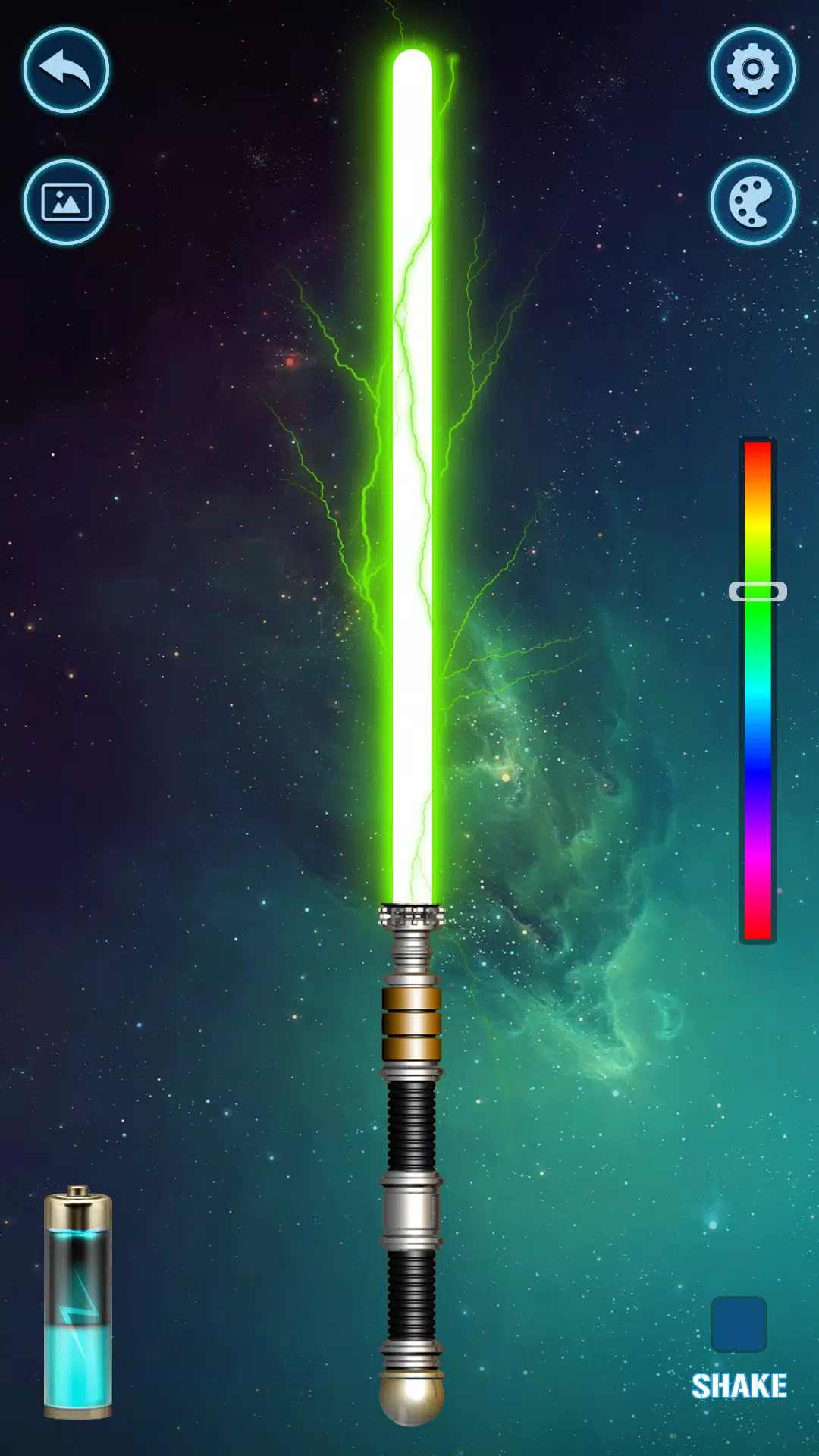The image size is (819, 1456).
Task: Tap the rainbow color slider to change blade color
Action: click(758, 689)
